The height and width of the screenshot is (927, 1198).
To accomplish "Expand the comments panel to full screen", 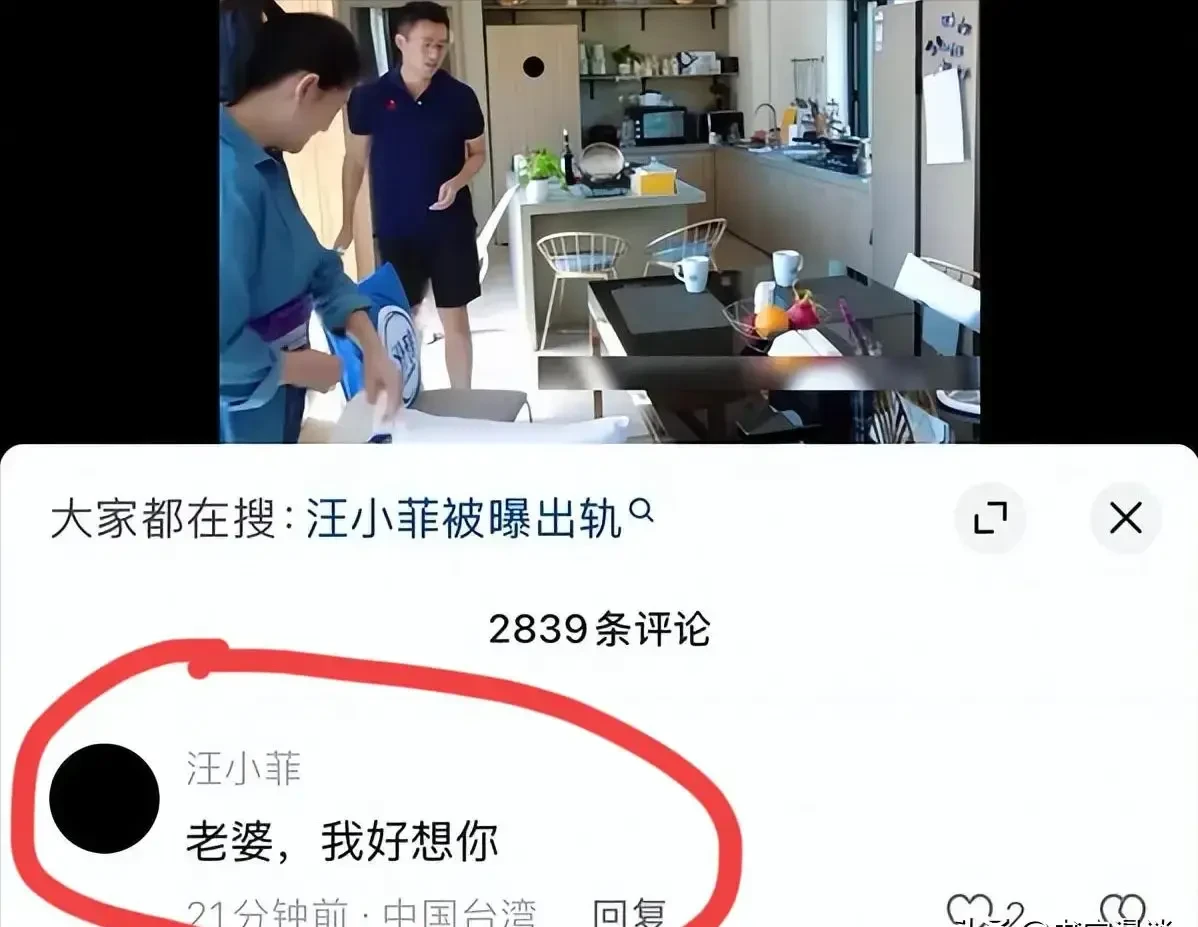I will point(990,518).
